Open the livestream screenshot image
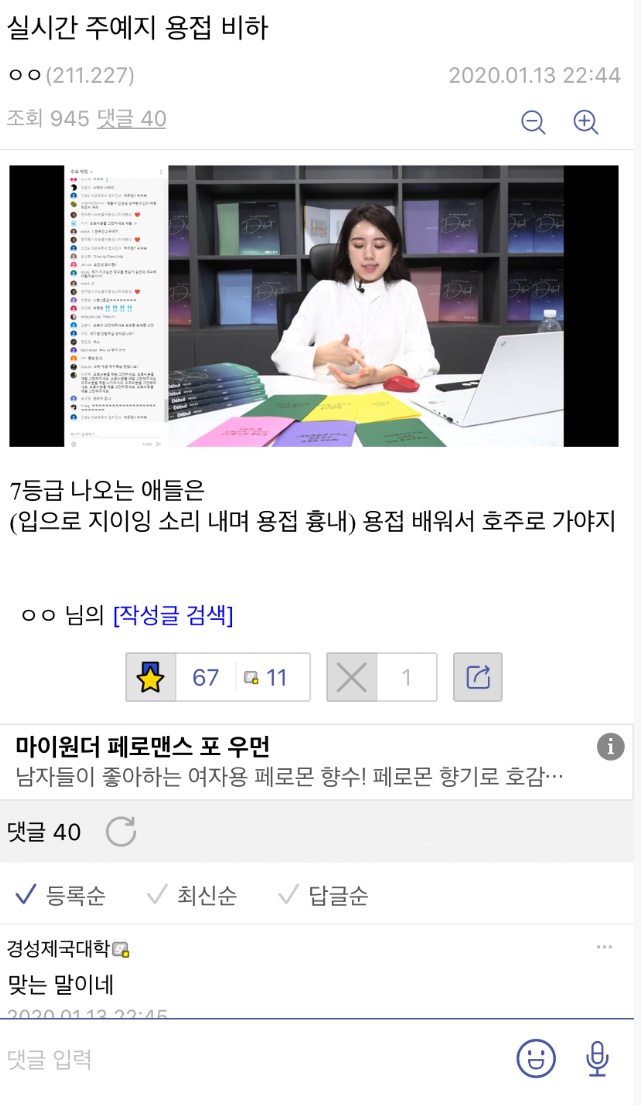The width and height of the screenshot is (641, 1105). pos(314,306)
